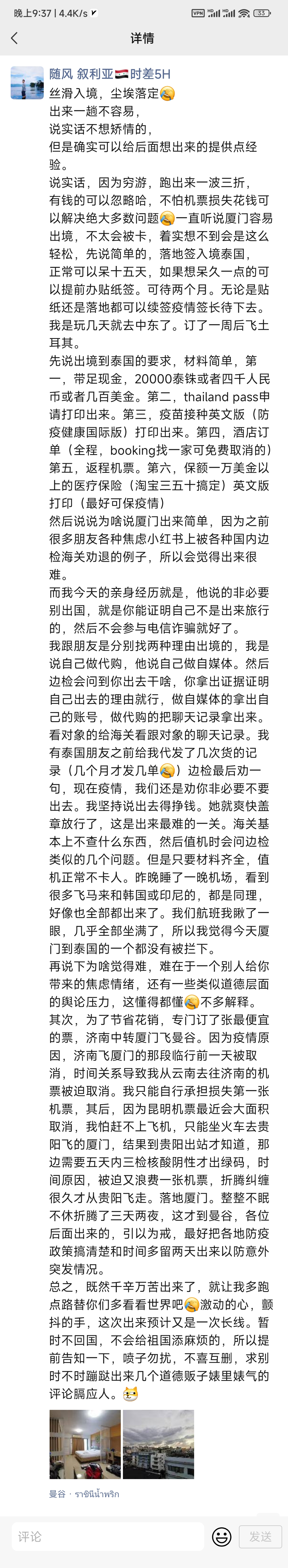Viewport: 288px width, 1568px height.
Task: View the cloudy skyline photo
Action: pyautogui.click(x=159, y=1444)
